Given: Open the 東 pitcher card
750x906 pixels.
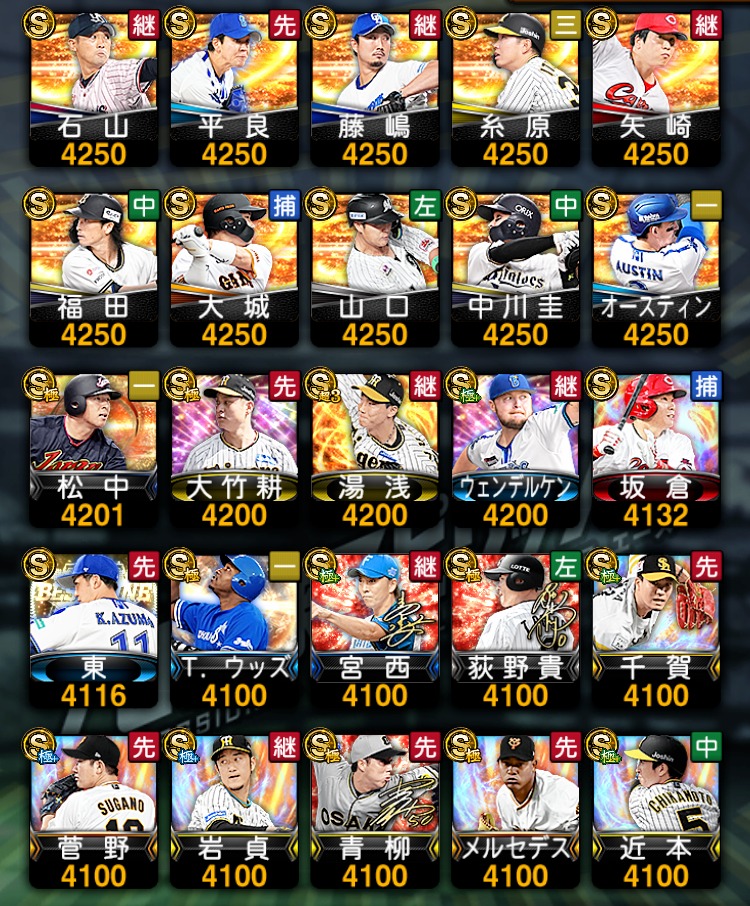Looking at the screenshot, I should pos(94,628).
